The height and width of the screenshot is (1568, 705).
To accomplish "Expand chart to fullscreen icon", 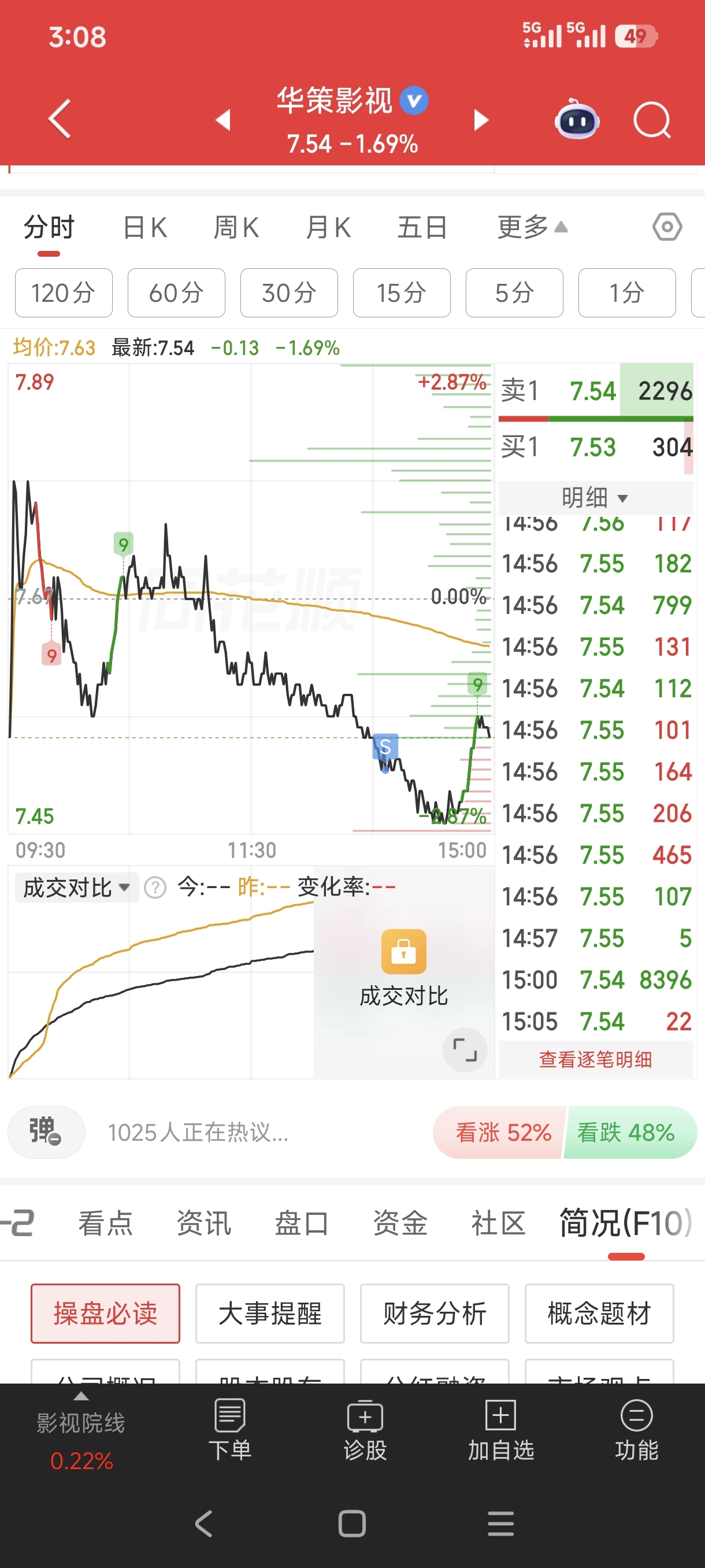I will (x=465, y=1049).
